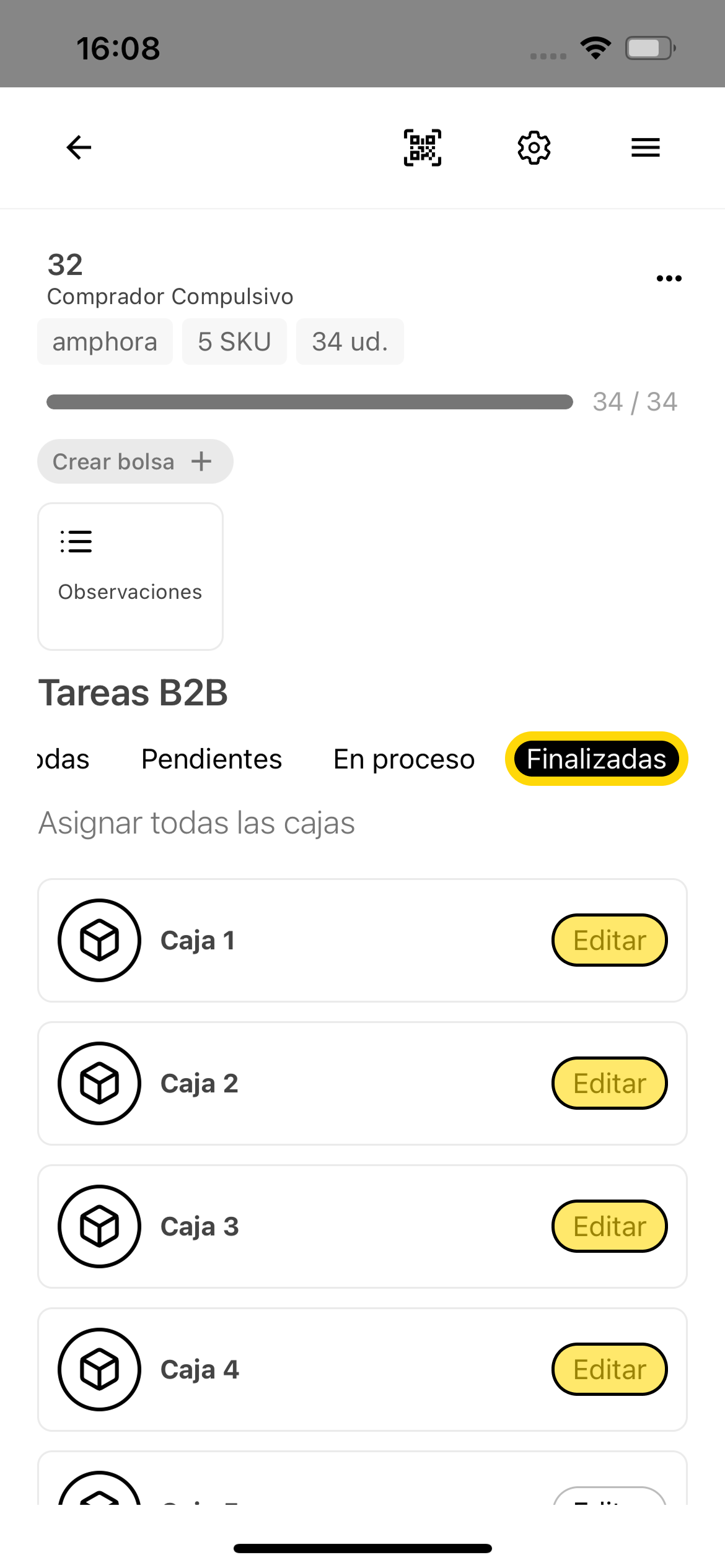Viewport: 725px width, 1568px height.
Task: Open the three-dot options menu
Action: (669, 278)
